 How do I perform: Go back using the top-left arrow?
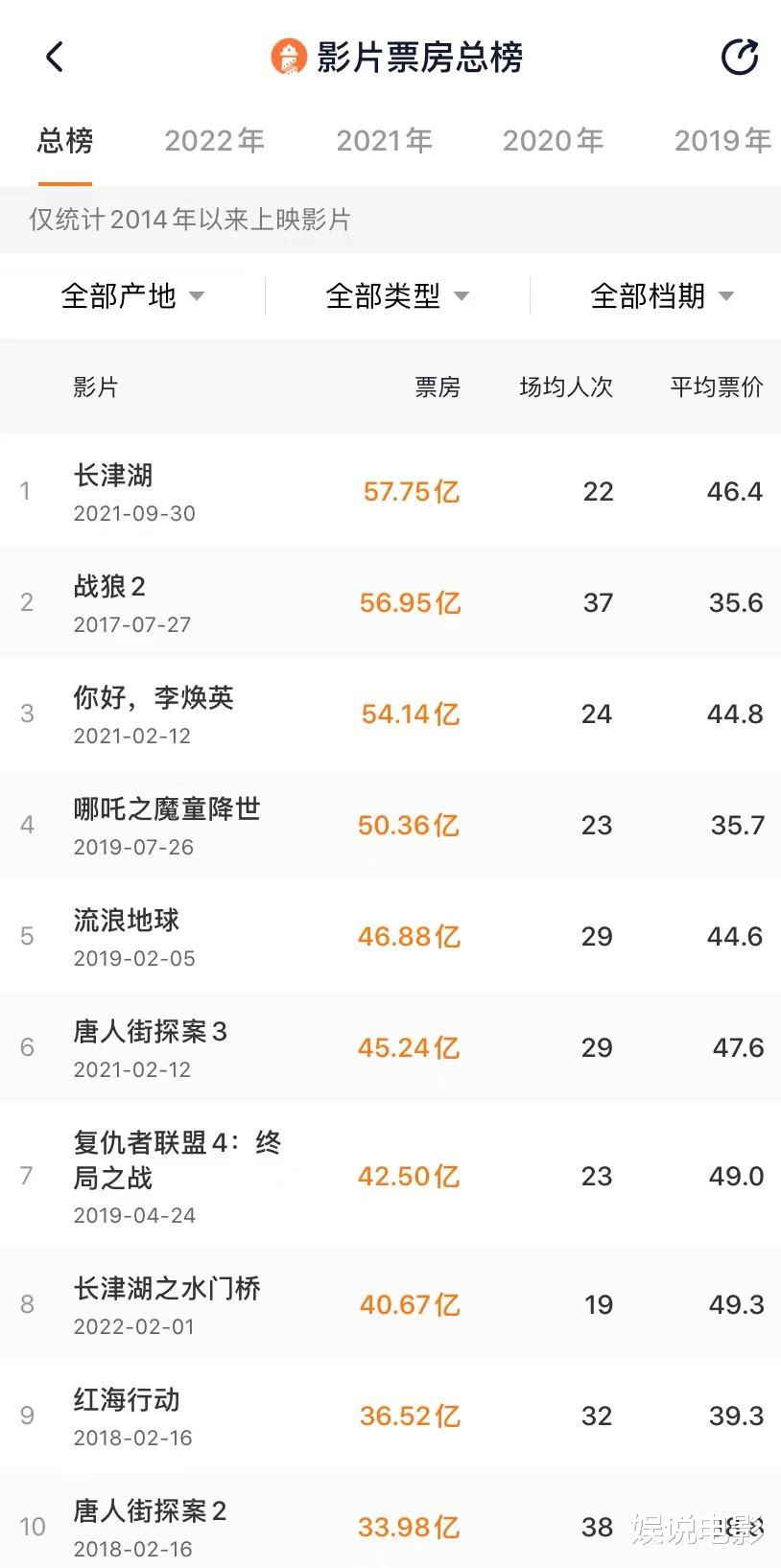(x=55, y=57)
